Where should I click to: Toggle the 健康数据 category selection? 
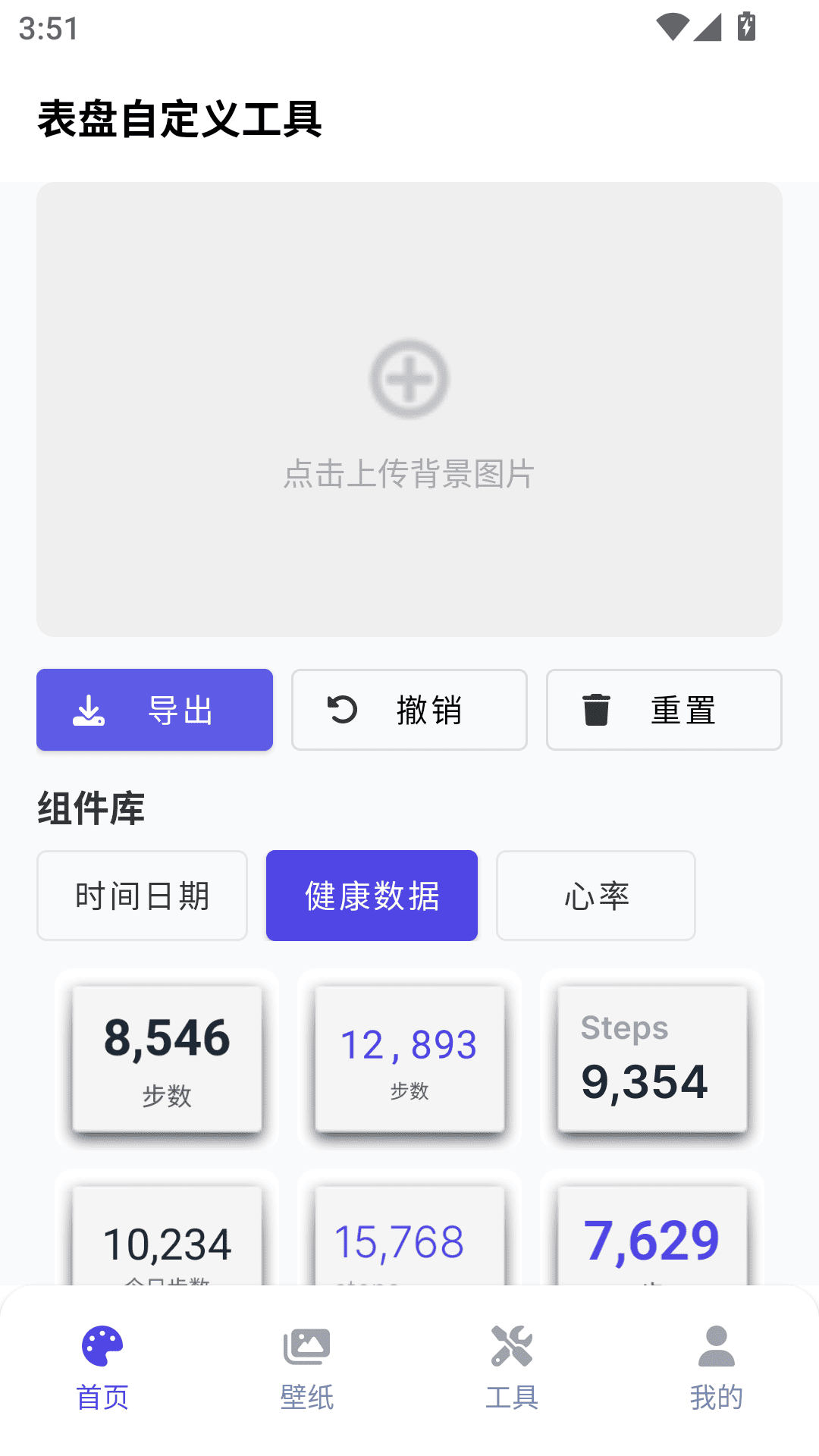[372, 896]
